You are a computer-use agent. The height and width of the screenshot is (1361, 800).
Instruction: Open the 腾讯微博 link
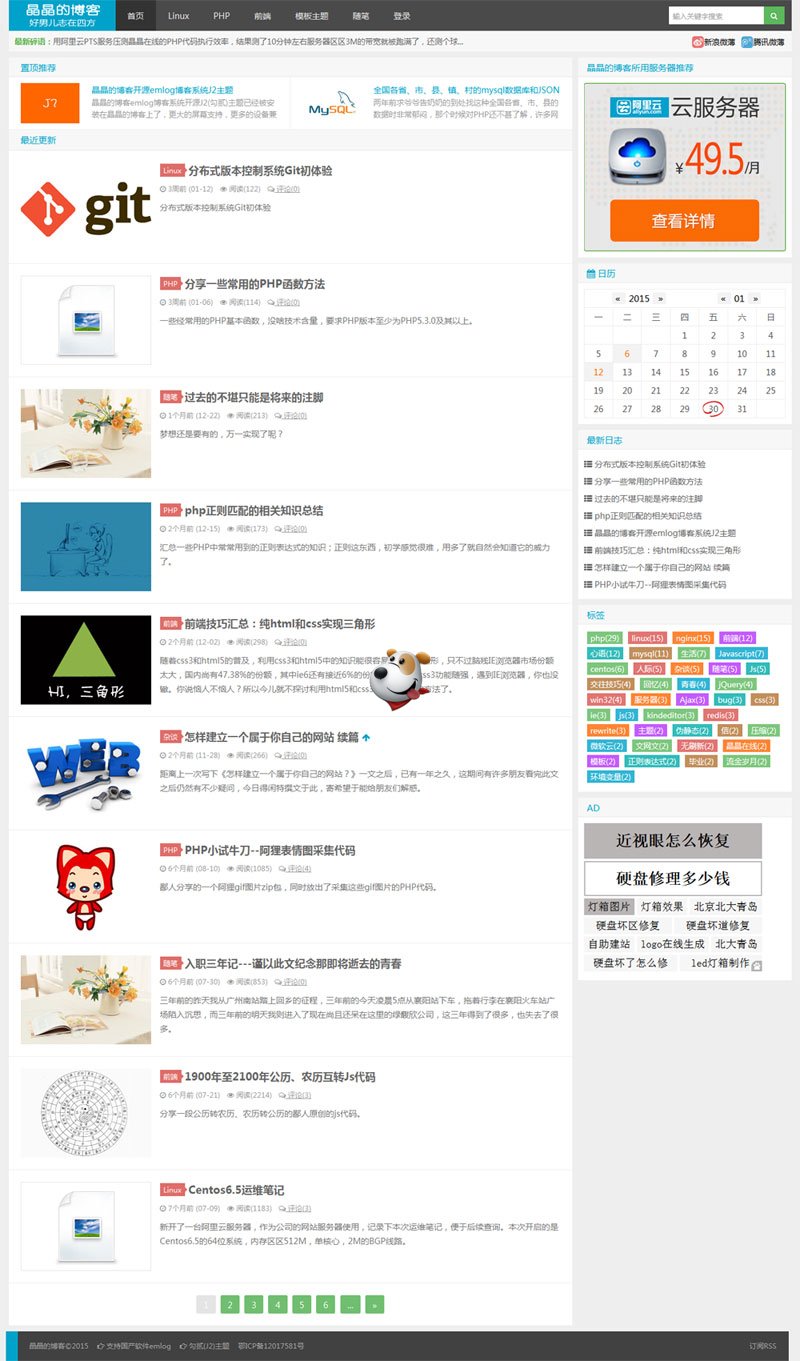tap(763, 42)
